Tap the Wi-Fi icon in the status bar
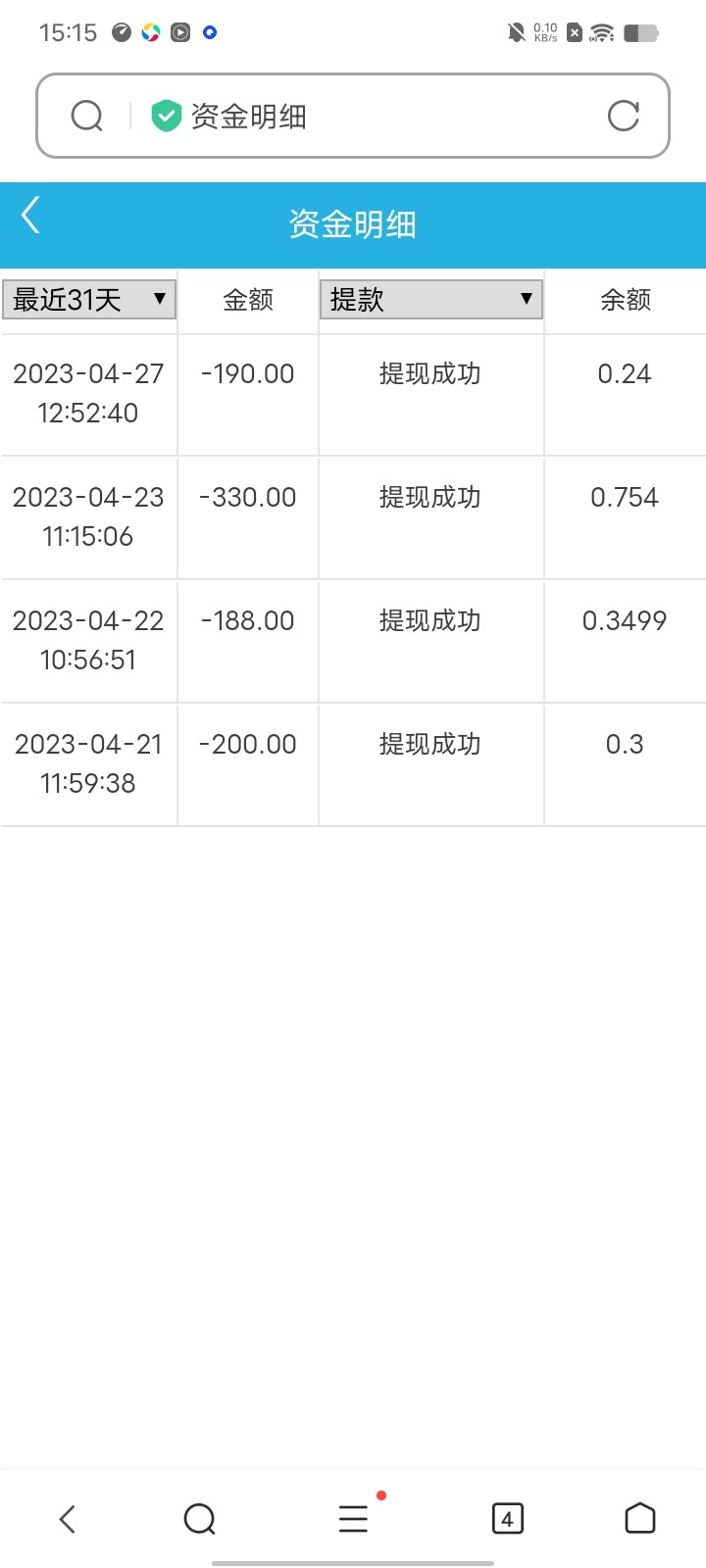 [x=599, y=29]
